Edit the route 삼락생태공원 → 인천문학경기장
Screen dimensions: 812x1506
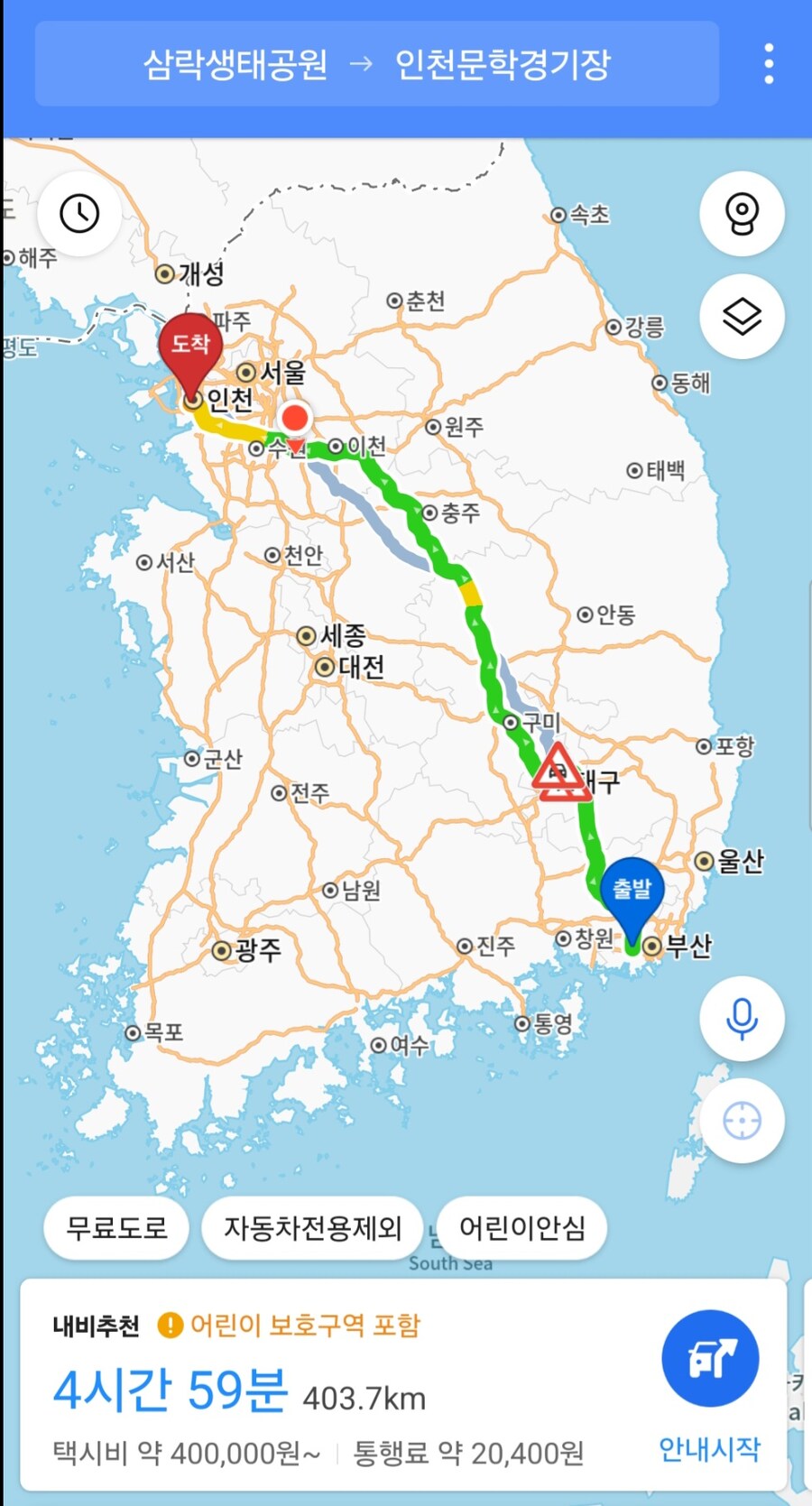(x=377, y=64)
